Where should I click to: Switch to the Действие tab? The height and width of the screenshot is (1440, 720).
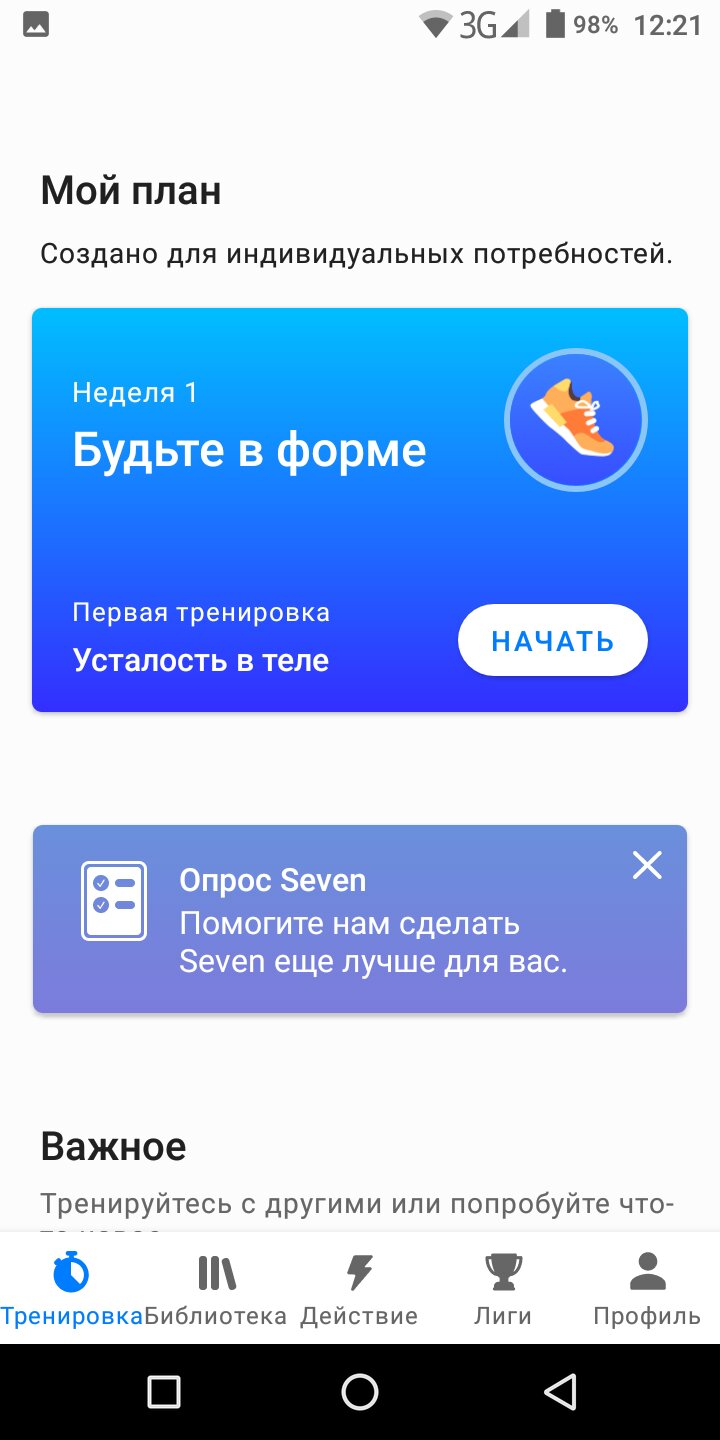(359, 1288)
